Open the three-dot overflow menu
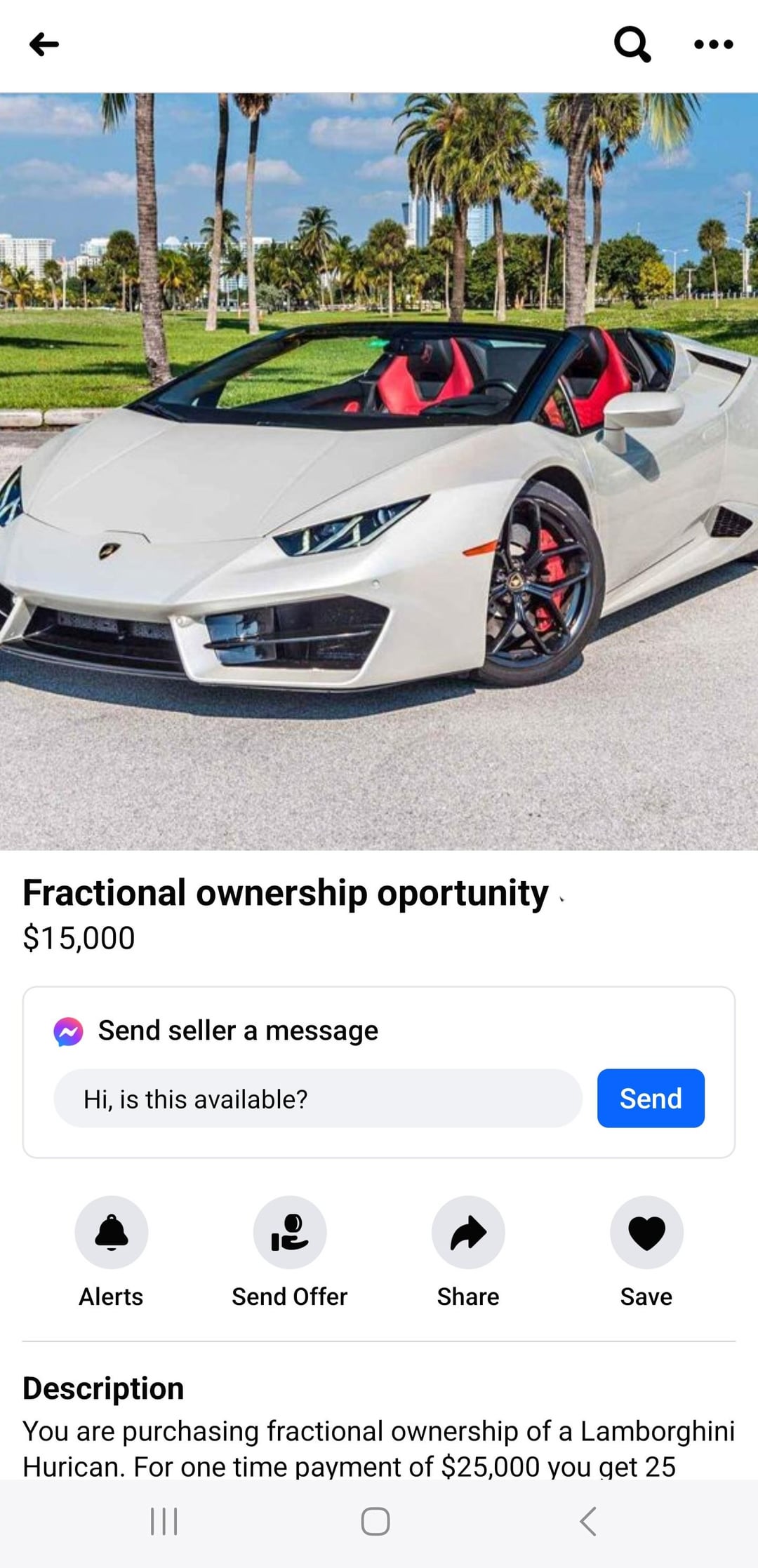Screen dimensions: 758x1568 [713, 44]
